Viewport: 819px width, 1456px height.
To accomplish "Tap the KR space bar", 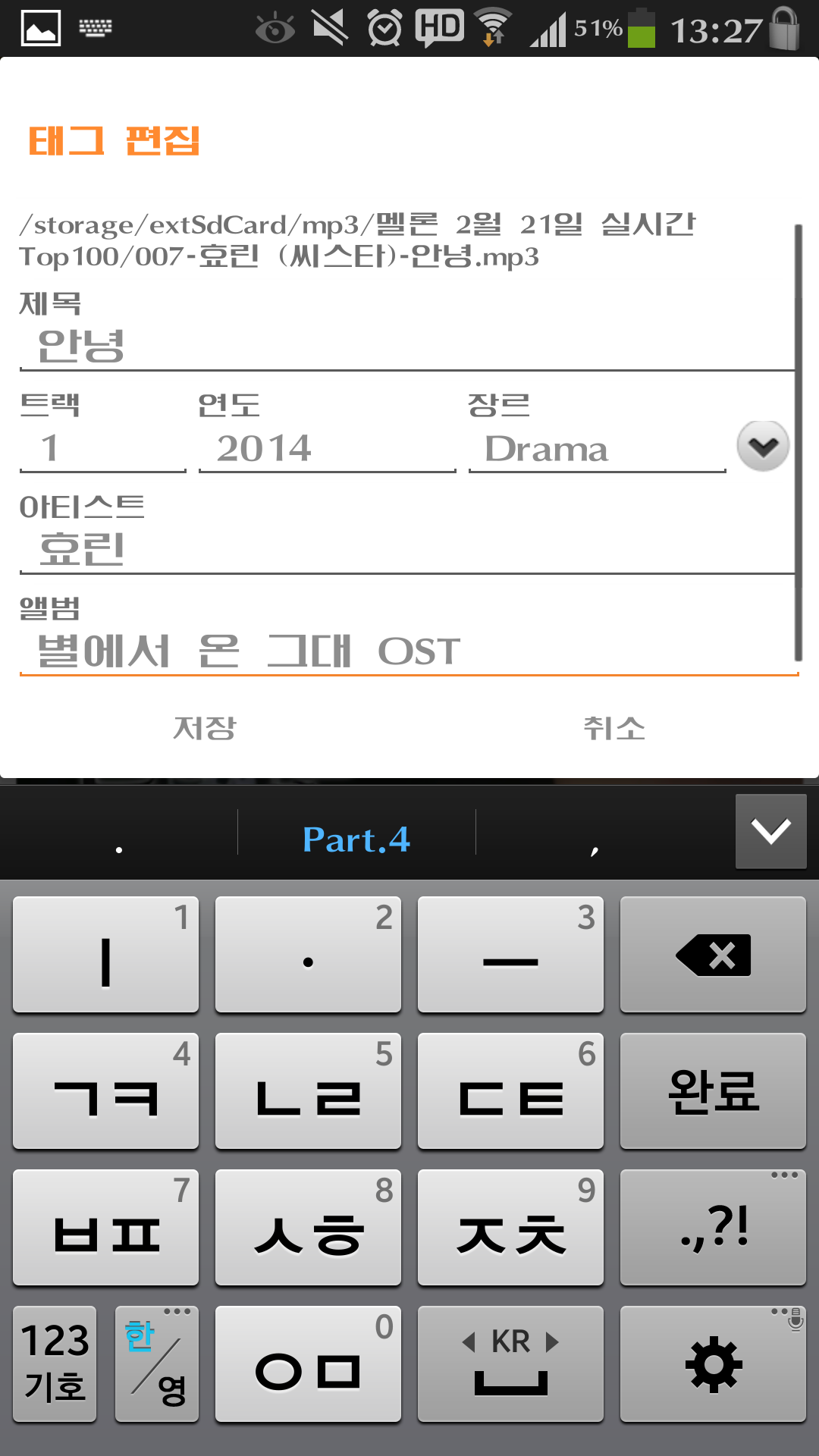I will [510, 1363].
